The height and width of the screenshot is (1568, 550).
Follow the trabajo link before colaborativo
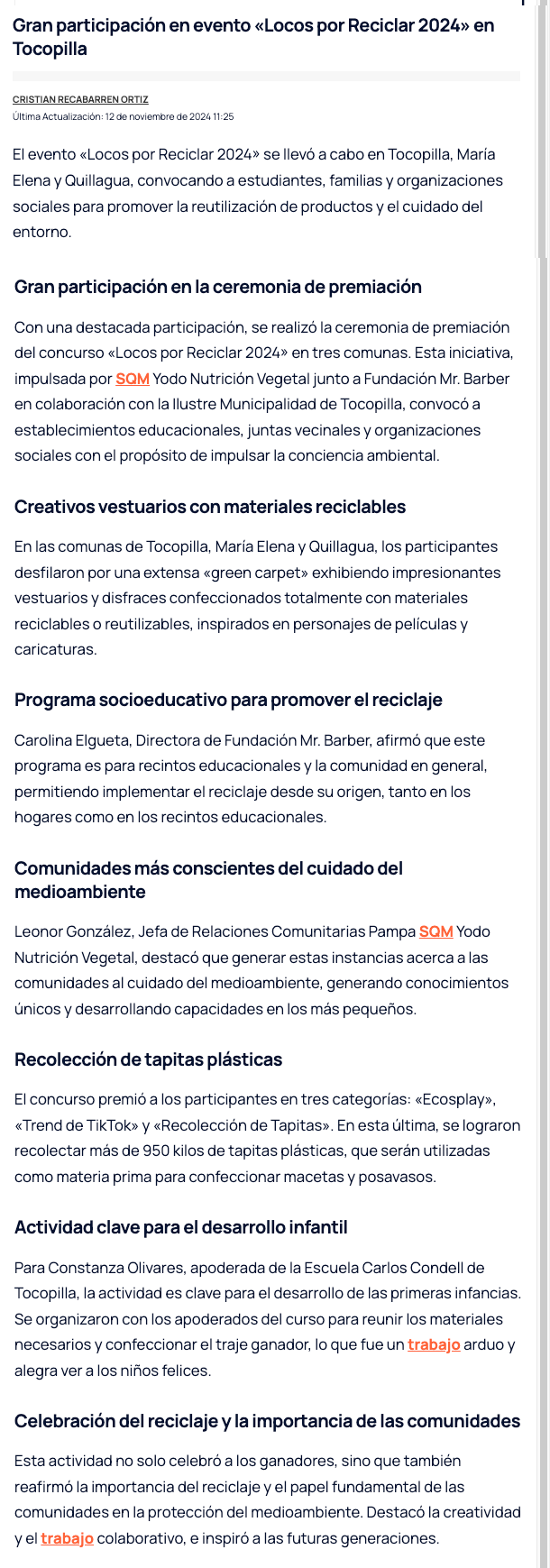67,1538
